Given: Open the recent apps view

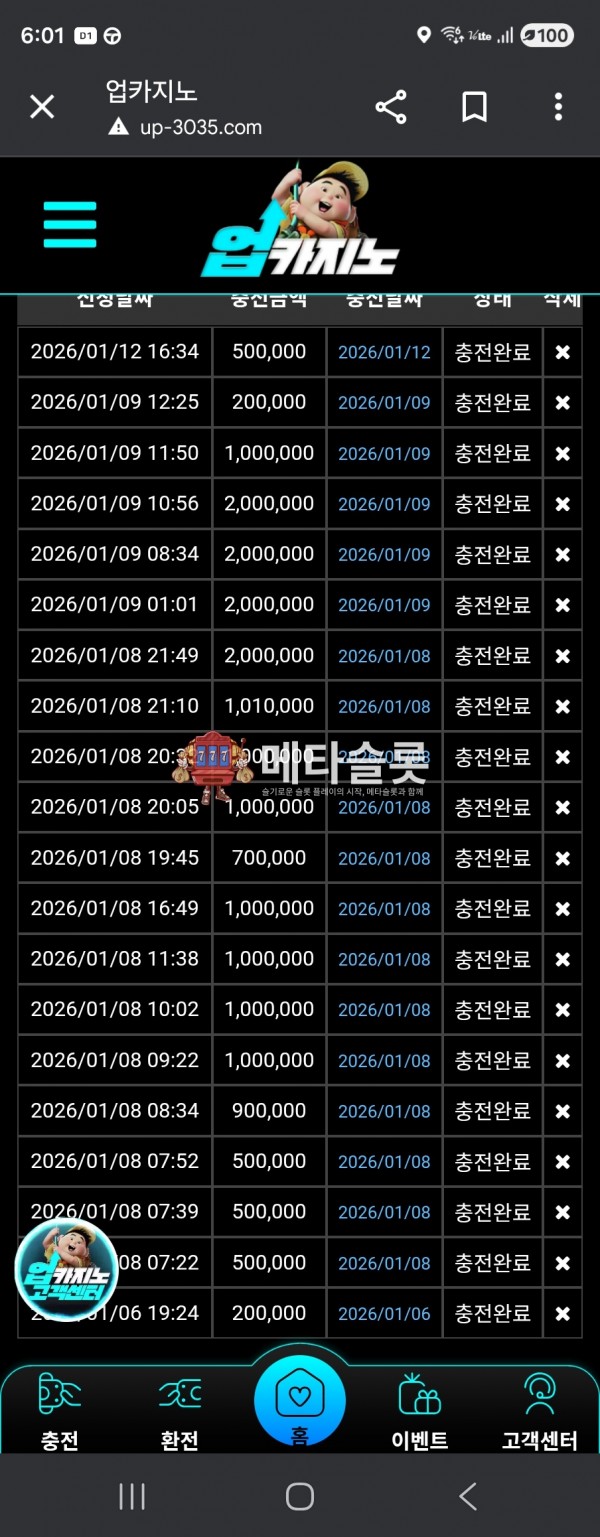Looking at the screenshot, I should click(x=132, y=1496).
